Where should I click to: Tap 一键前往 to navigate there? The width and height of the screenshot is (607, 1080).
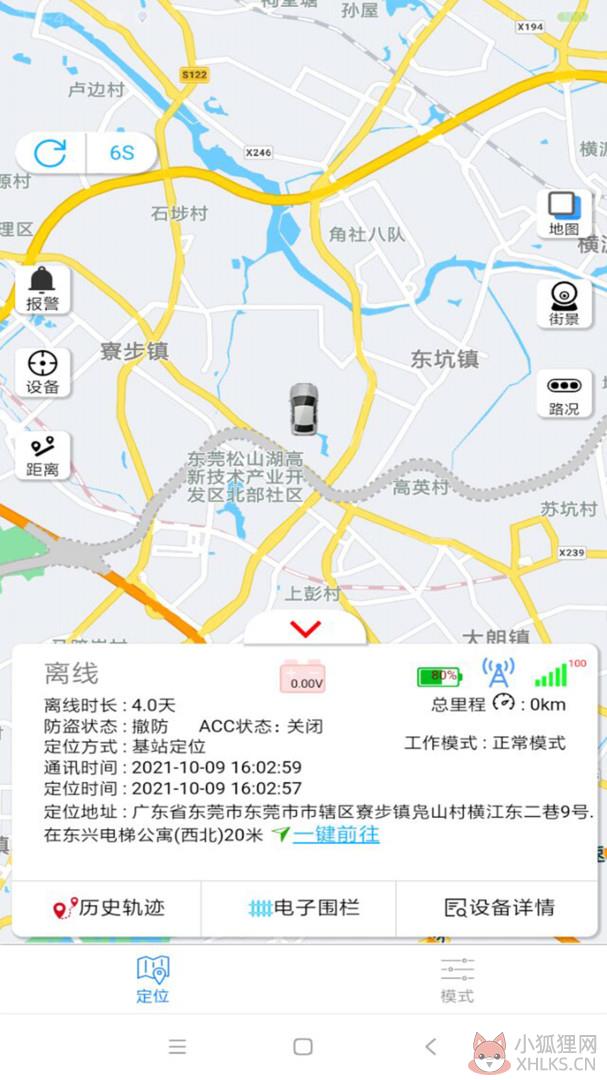[336, 834]
